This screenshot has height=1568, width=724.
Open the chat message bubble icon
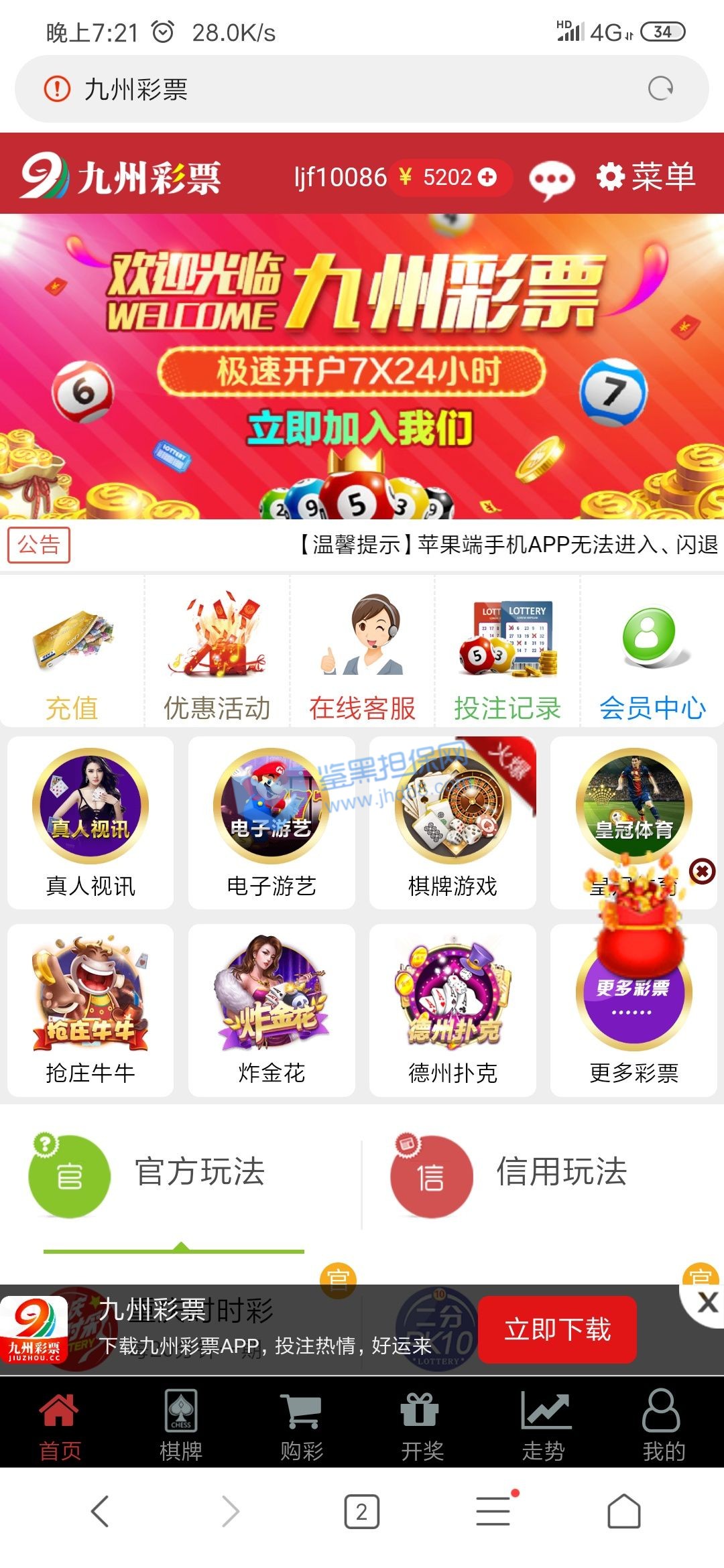coord(551,179)
